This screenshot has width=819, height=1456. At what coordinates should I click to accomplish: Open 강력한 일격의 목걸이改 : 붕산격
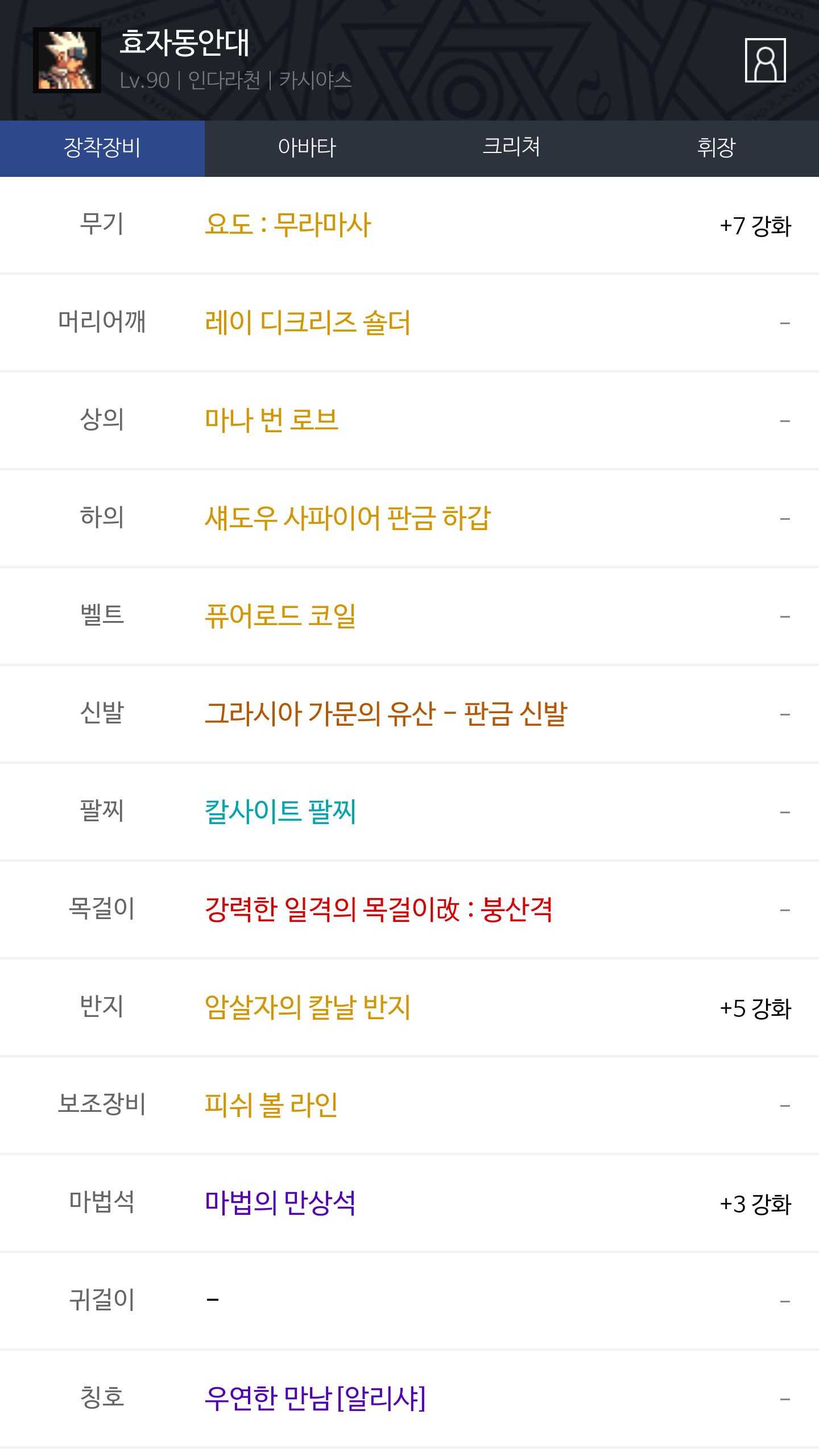pos(378,909)
